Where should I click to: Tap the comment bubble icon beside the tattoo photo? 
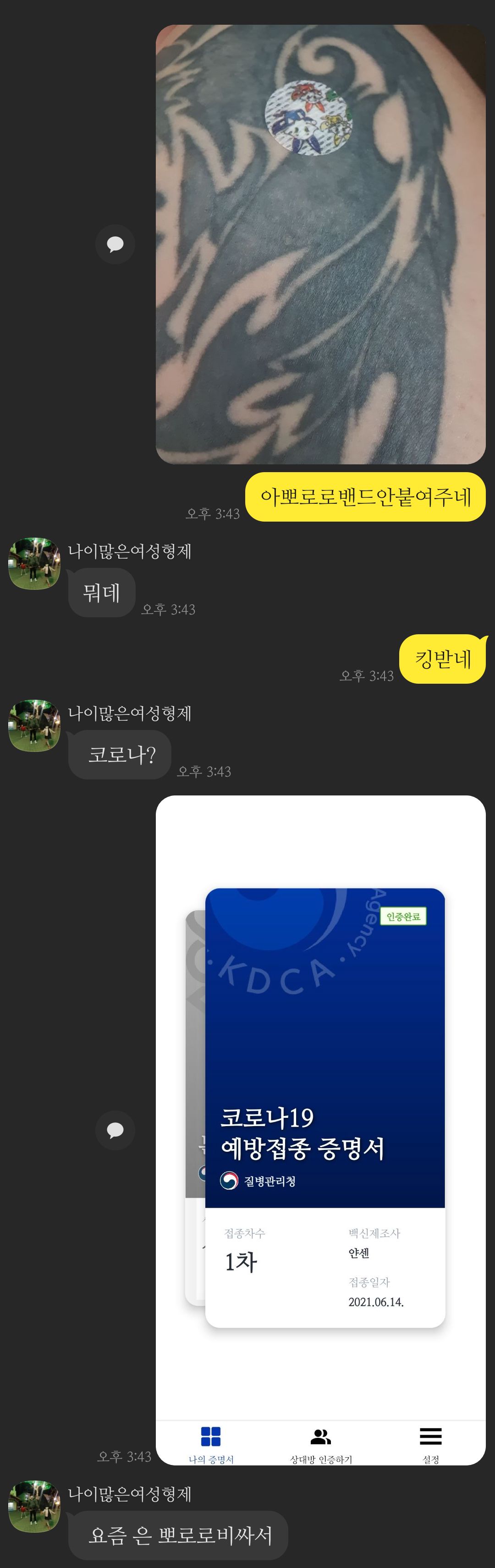point(115,244)
